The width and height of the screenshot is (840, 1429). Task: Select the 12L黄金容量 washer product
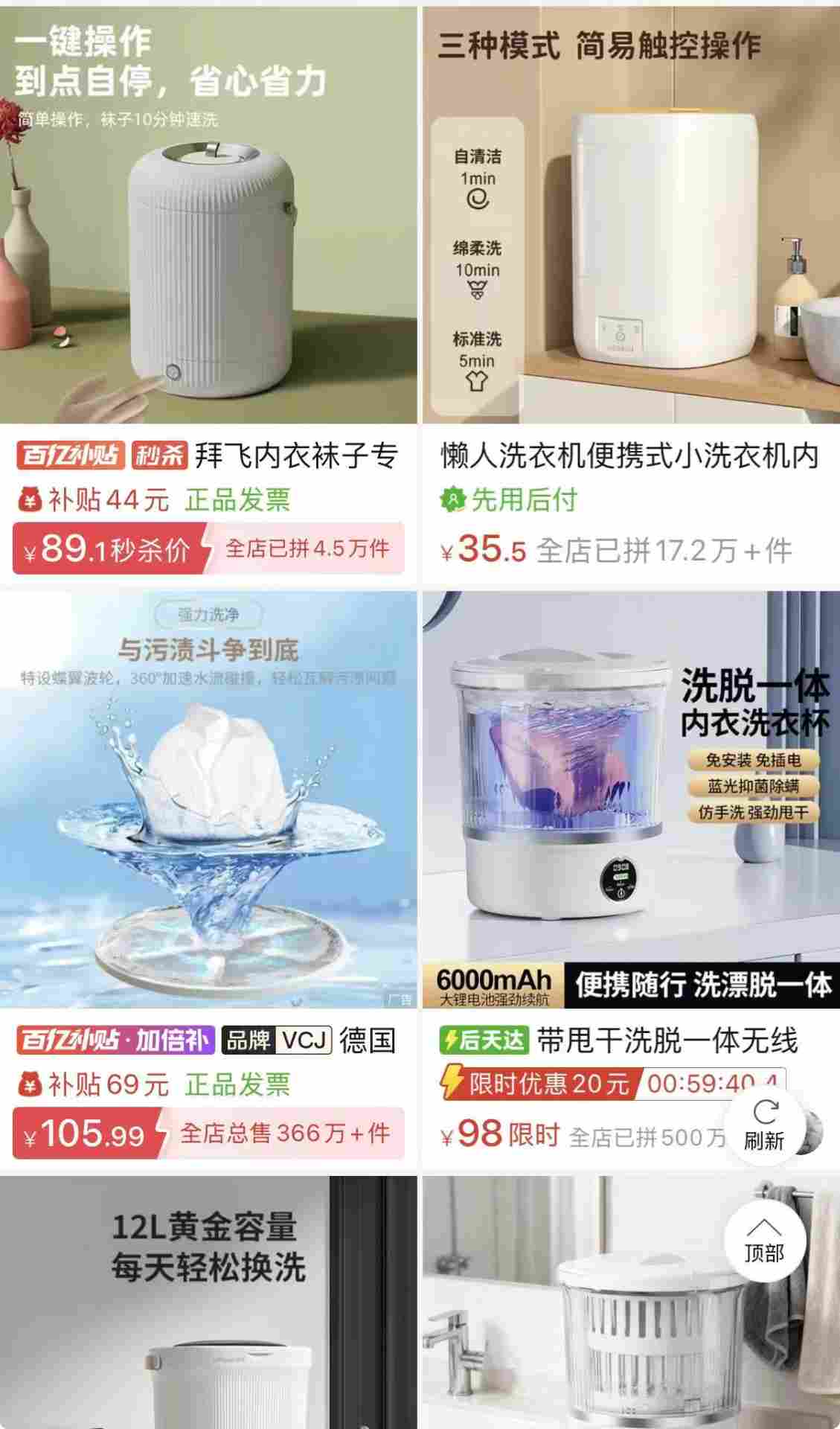point(208,1302)
